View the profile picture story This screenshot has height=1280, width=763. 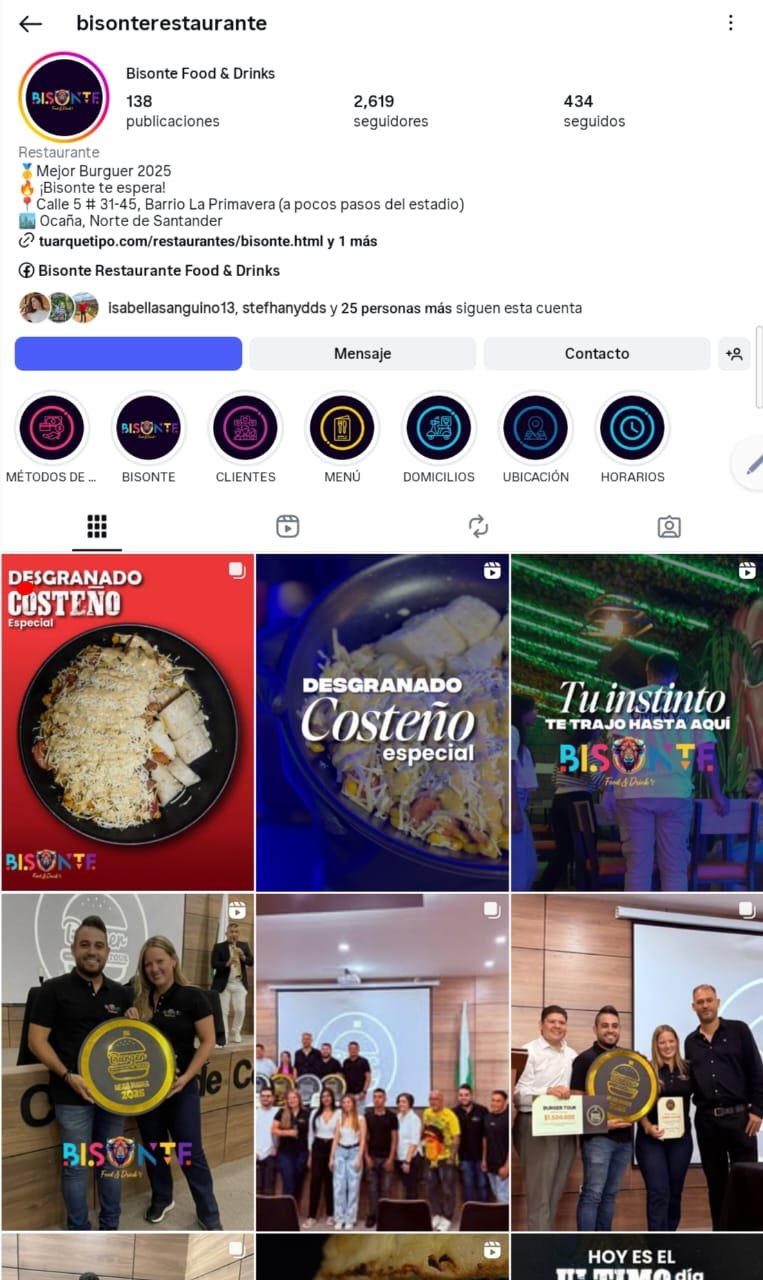(x=64, y=98)
